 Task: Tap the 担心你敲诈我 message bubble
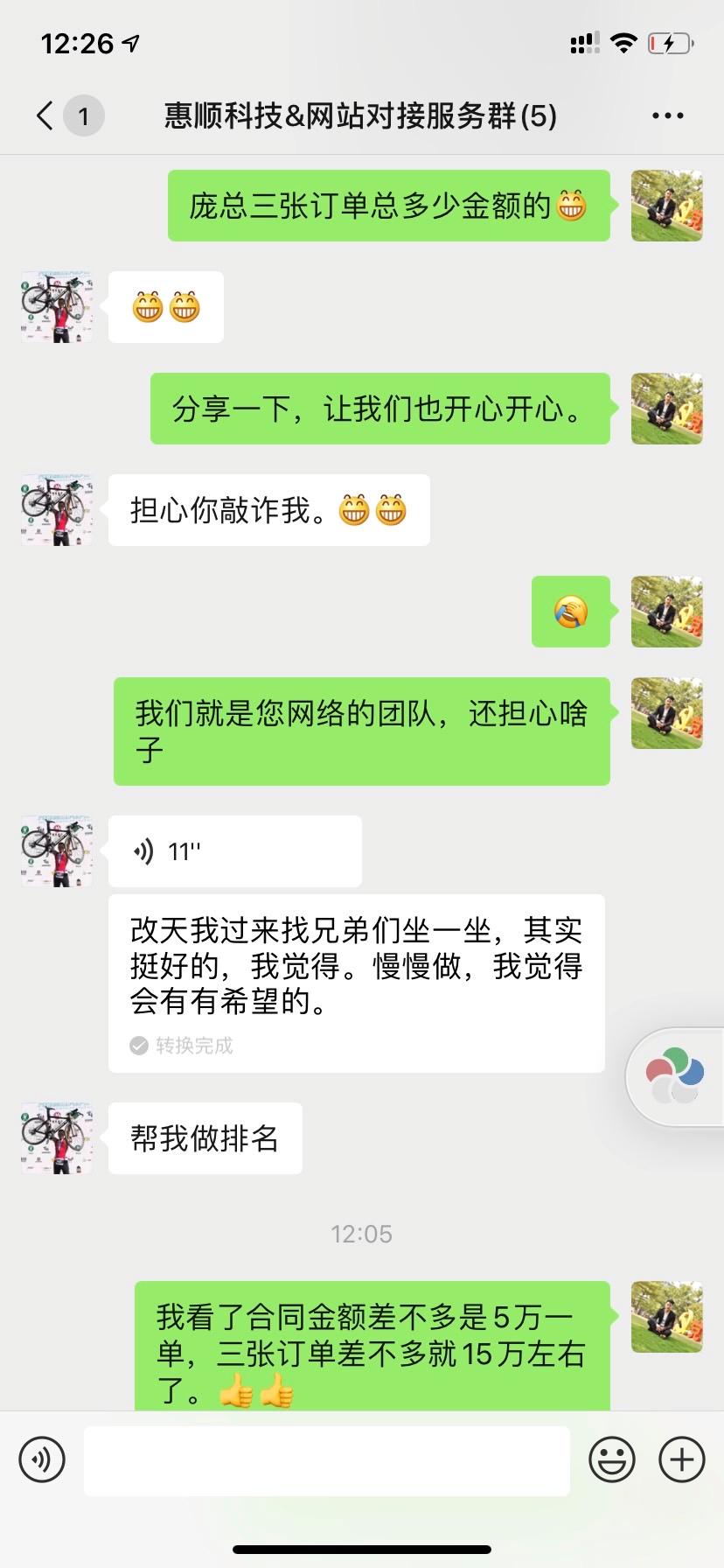[268, 510]
